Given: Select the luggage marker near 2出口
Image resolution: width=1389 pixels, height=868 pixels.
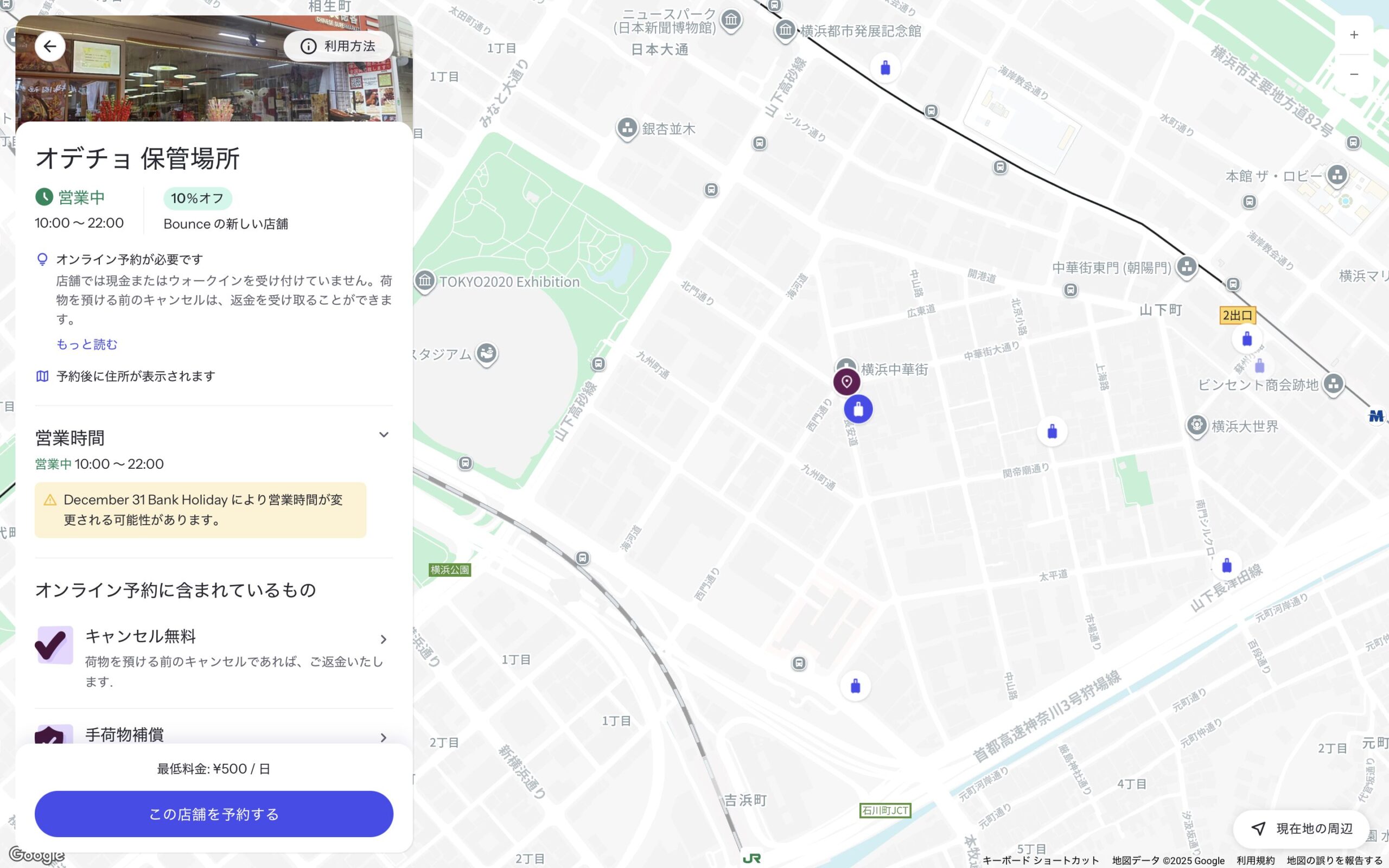Looking at the screenshot, I should tap(1247, 339).
